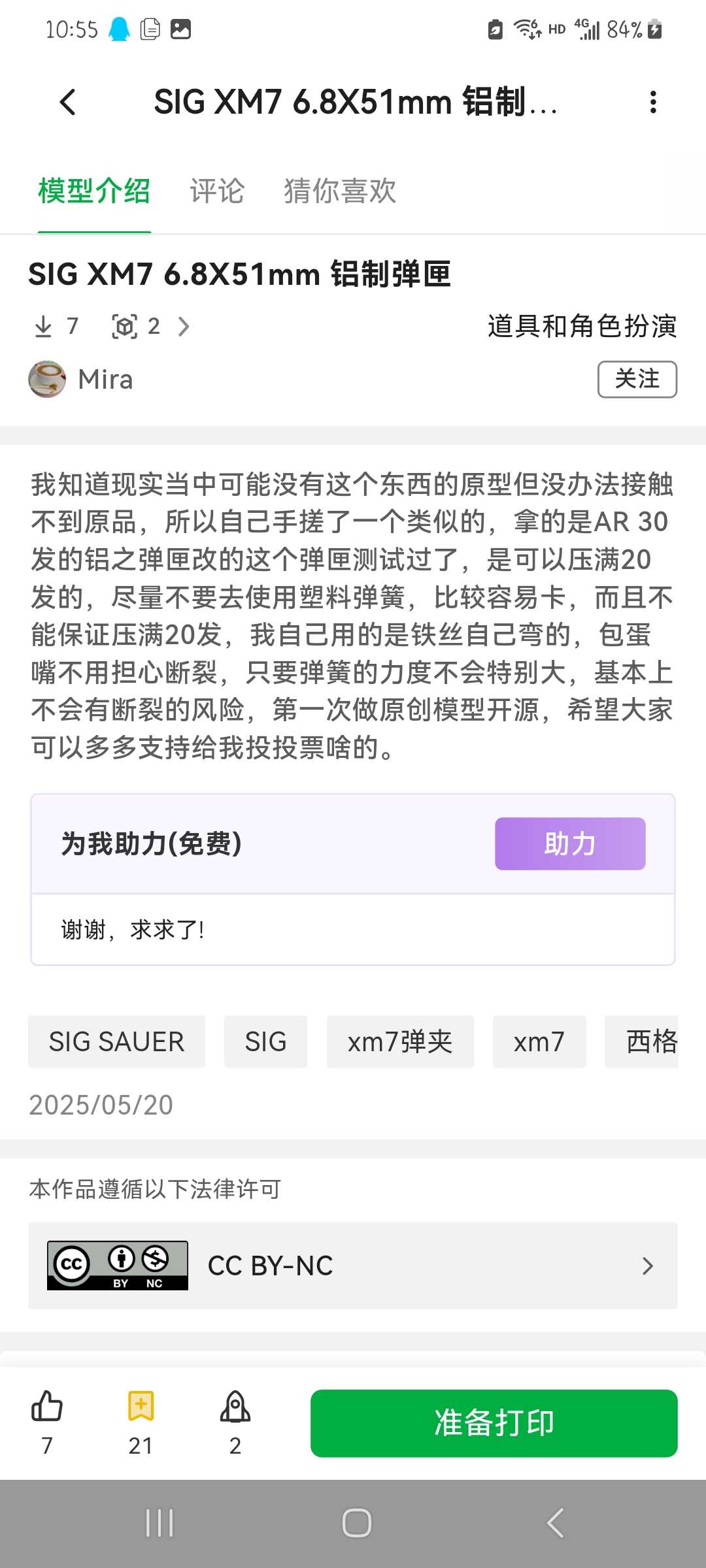The height and width of the screenshot is (1568, 706).
Task: Switch to the 评论 tab
Action: pyautogui.click(x=217, y=191)
